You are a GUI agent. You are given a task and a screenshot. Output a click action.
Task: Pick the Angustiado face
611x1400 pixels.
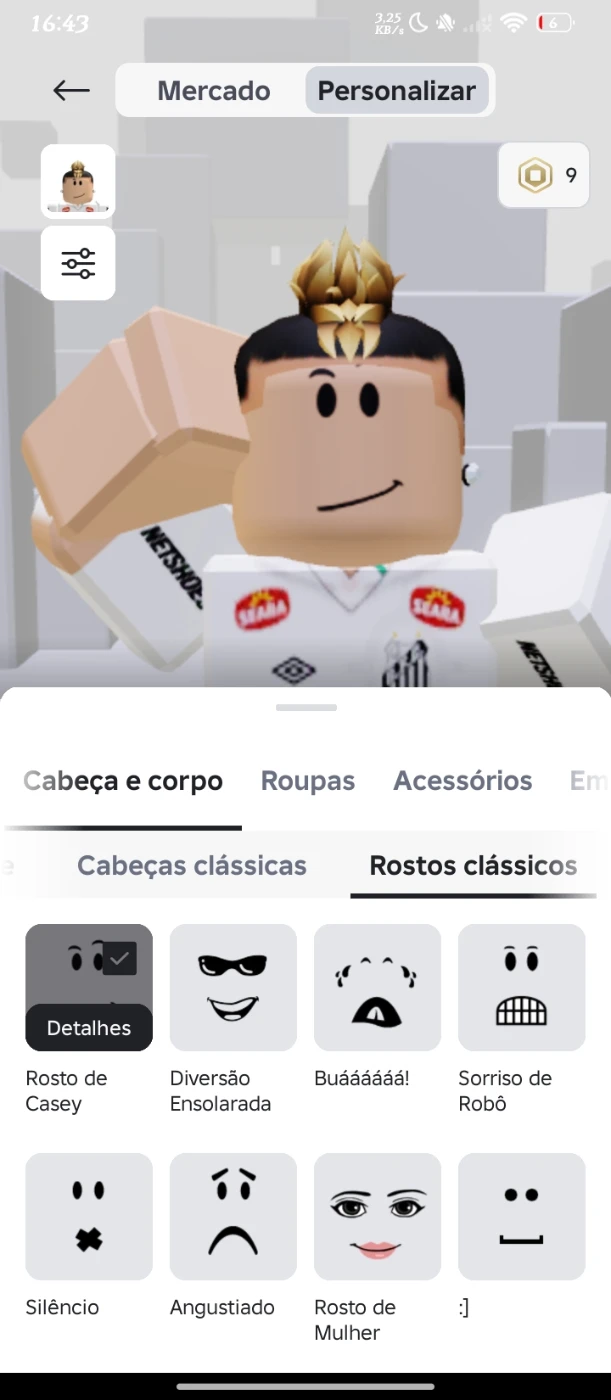coord(233,1216)
